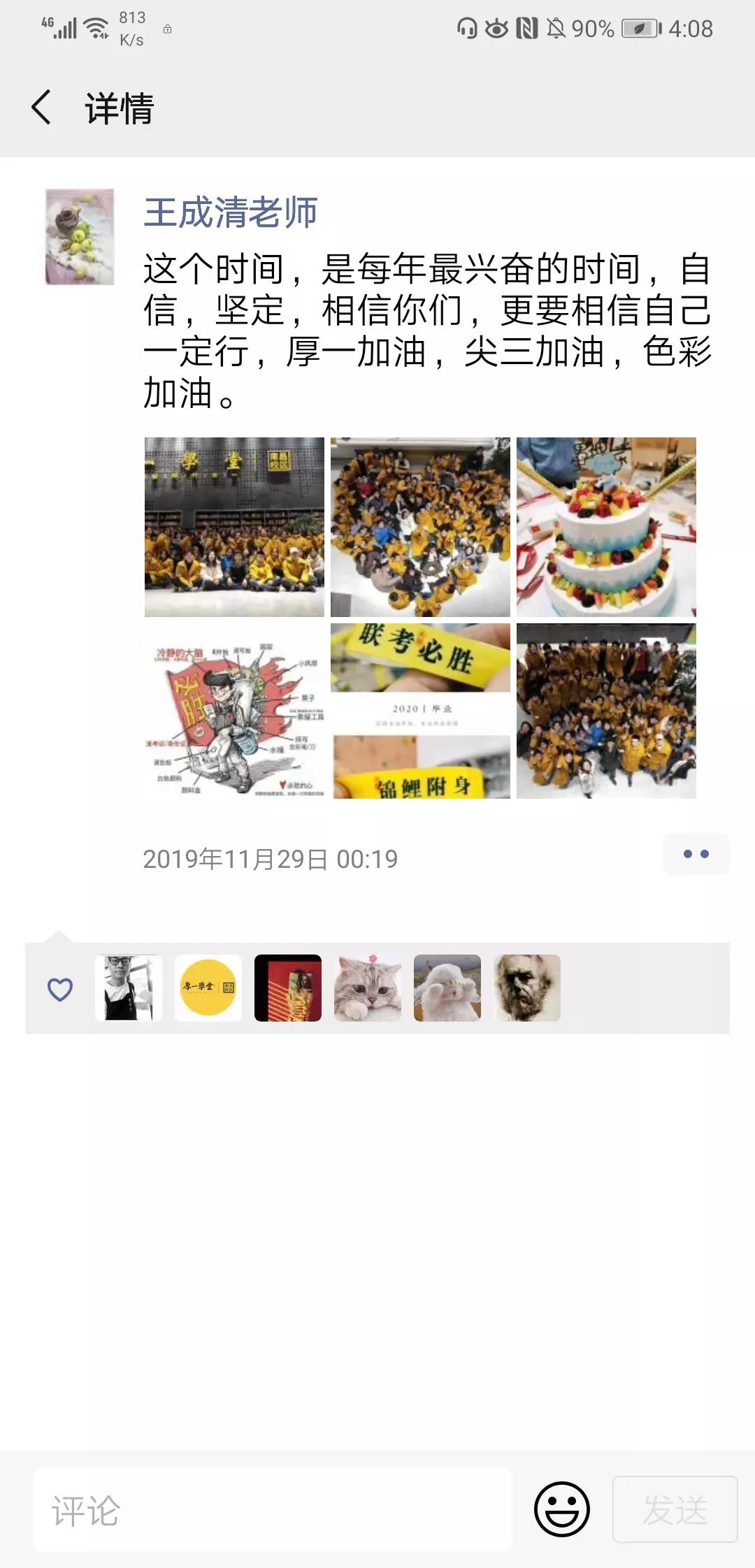View the fruit cake photo

pos(606,527)
